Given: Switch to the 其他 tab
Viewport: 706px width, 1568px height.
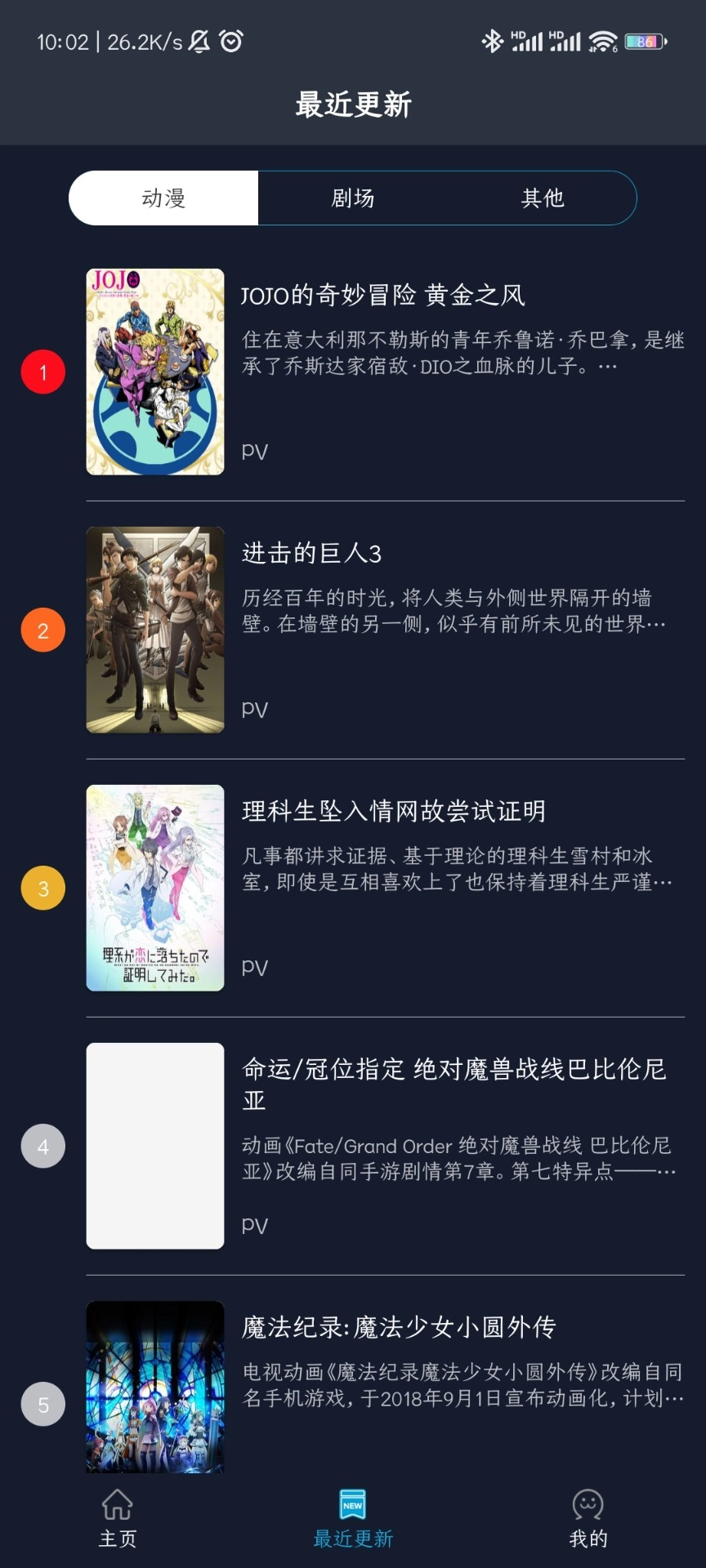Looking at the screenshot, I should [x=543, y=198].
